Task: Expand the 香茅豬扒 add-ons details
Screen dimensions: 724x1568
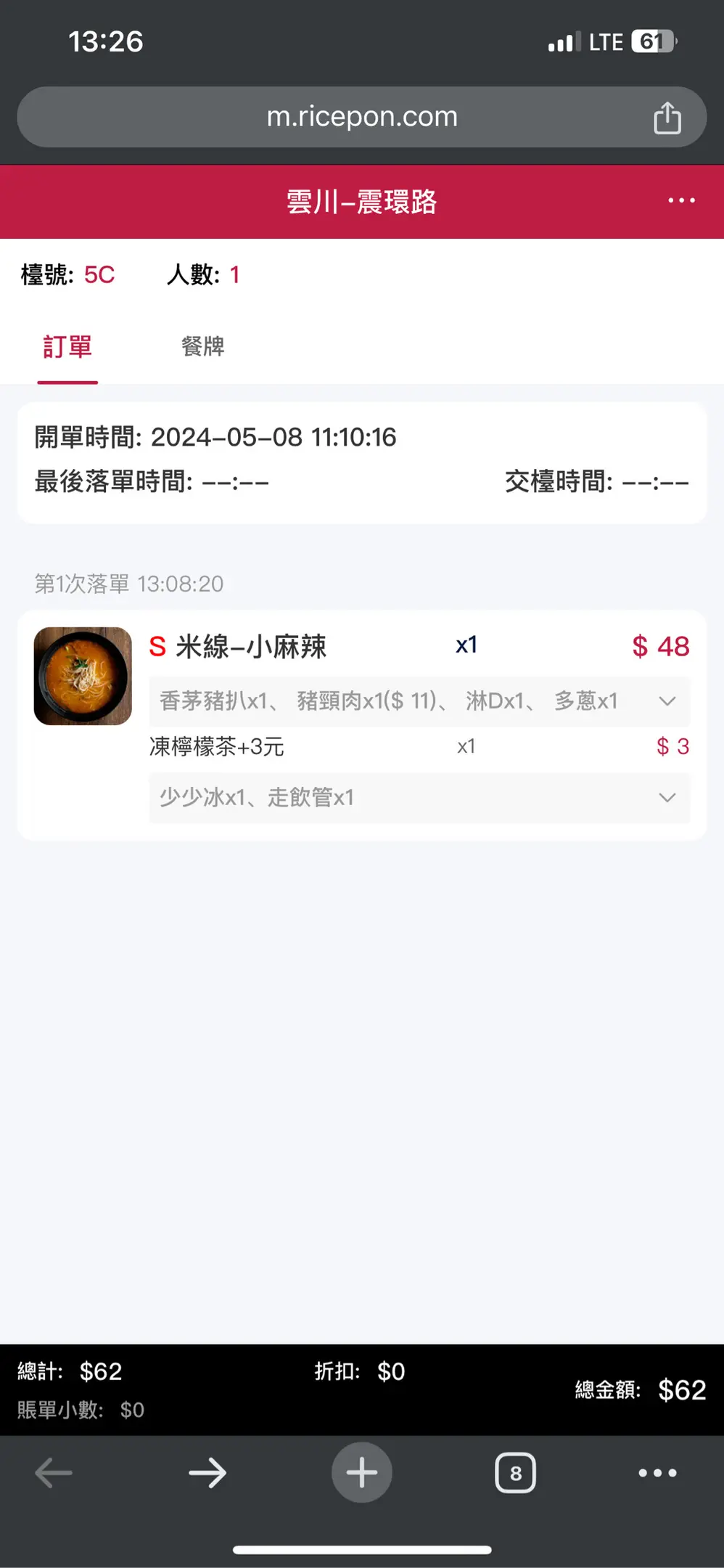Action: [x=667, y=701]
